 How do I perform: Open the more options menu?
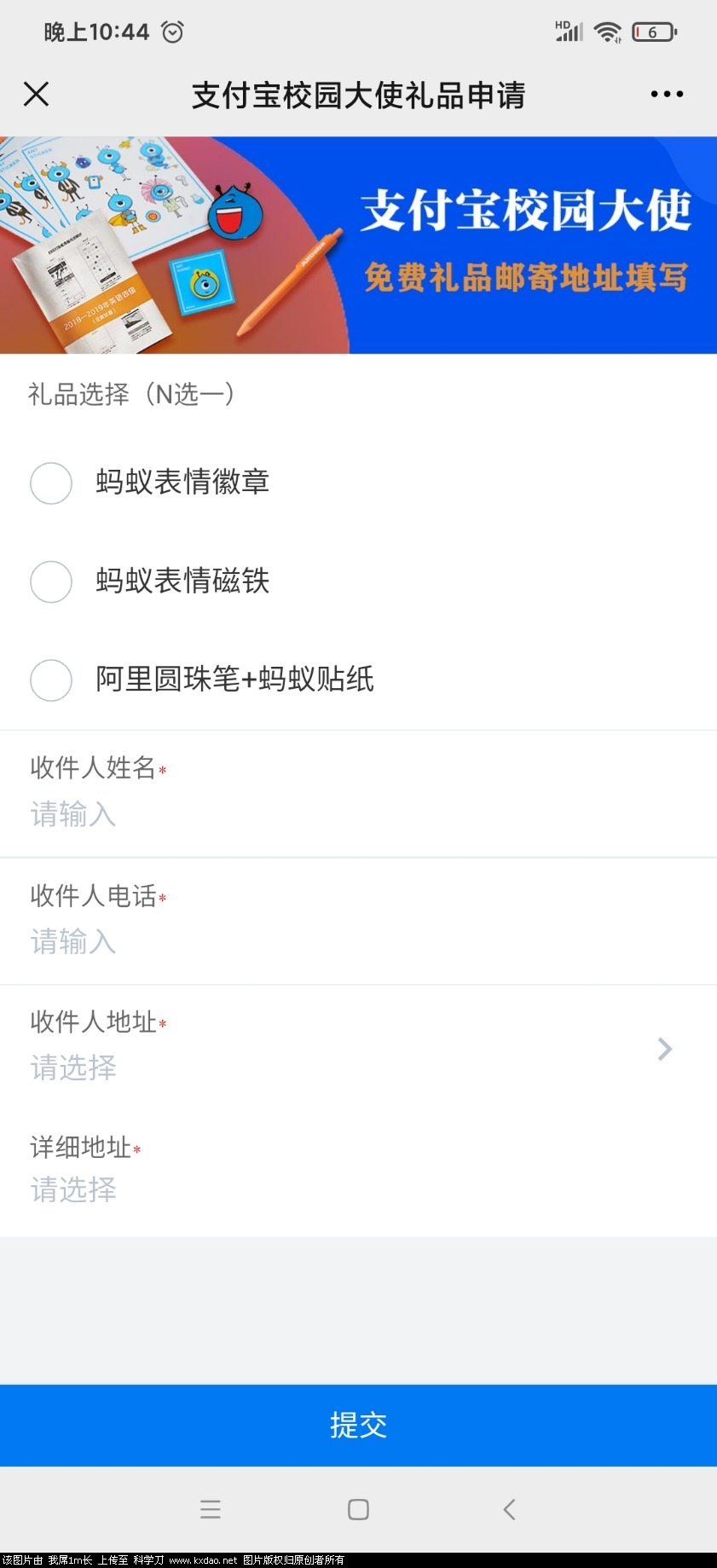[x=666, y=94]
